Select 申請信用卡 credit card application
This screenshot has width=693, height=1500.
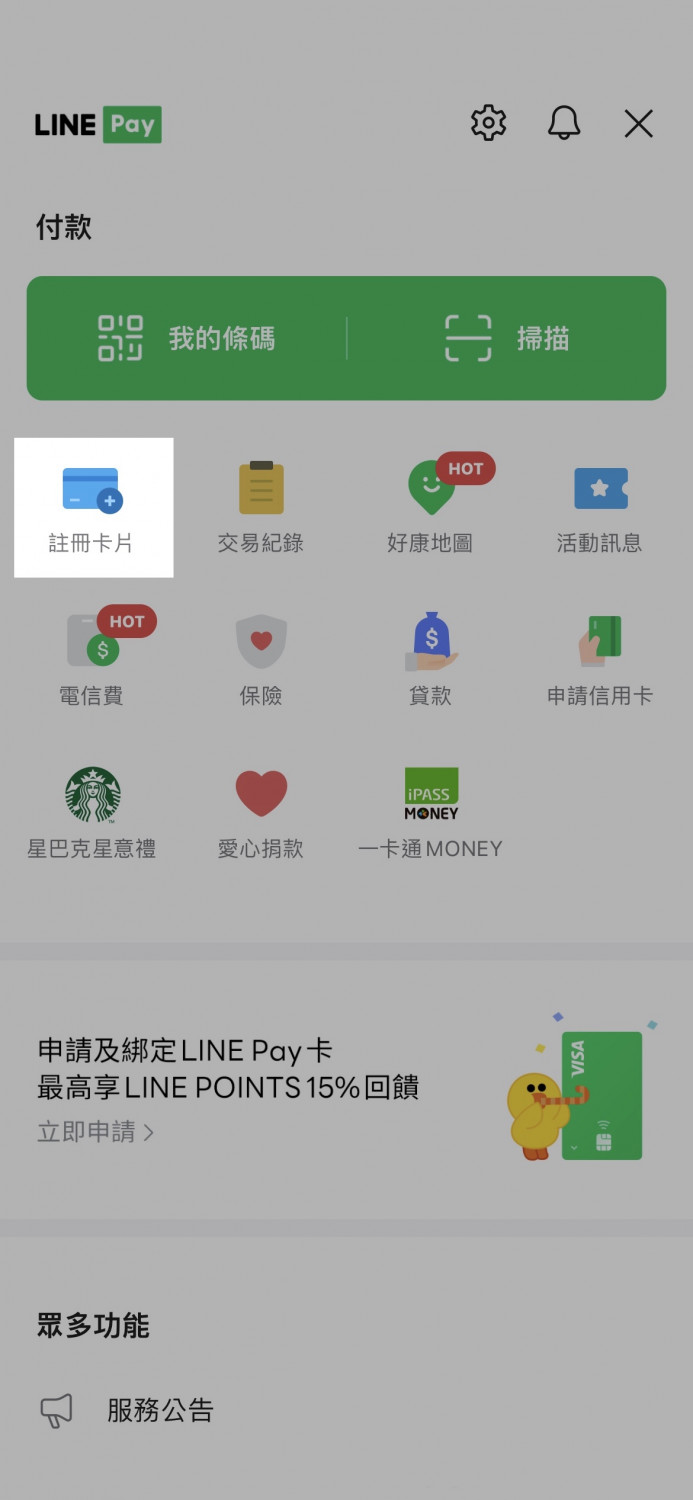click(600, 660)
